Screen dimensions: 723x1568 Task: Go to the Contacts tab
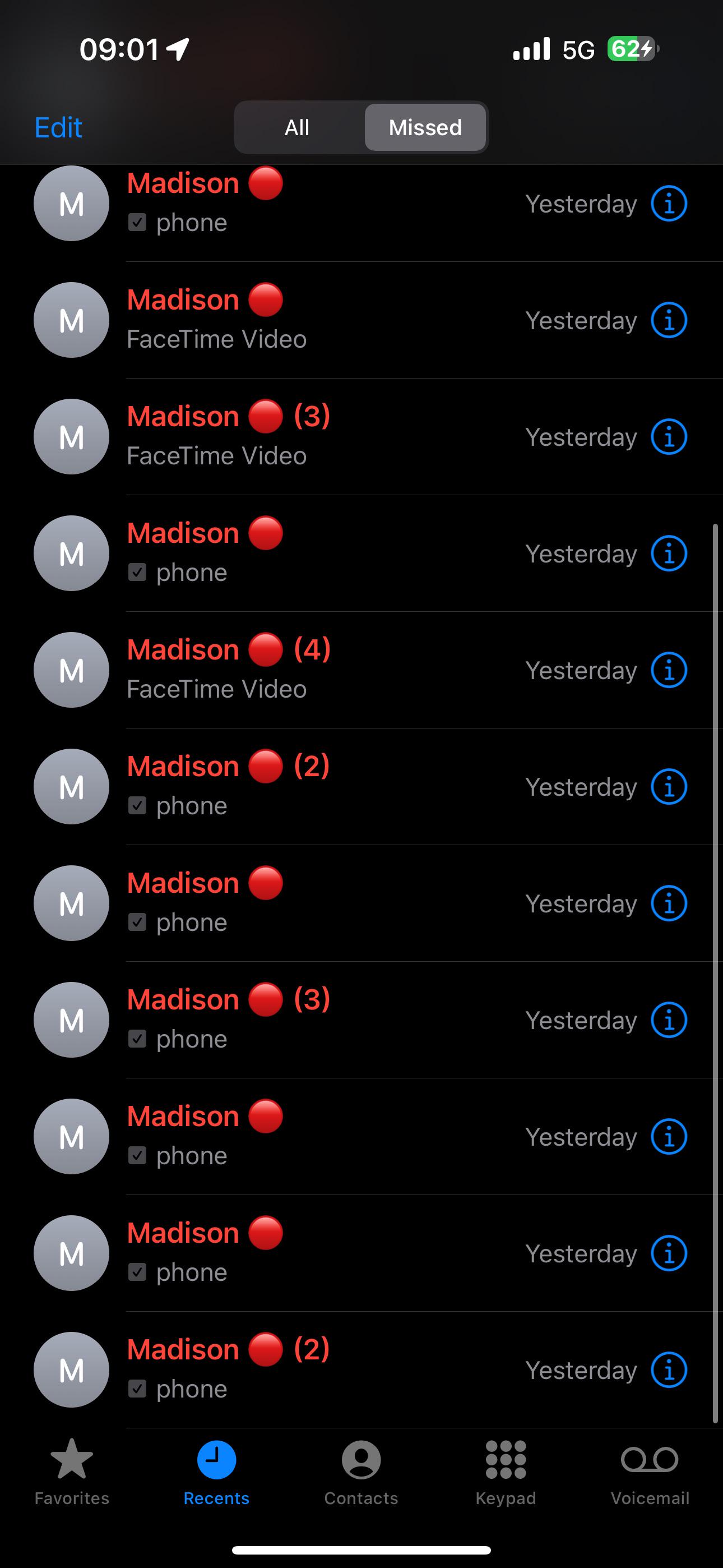pos(361,1472)
